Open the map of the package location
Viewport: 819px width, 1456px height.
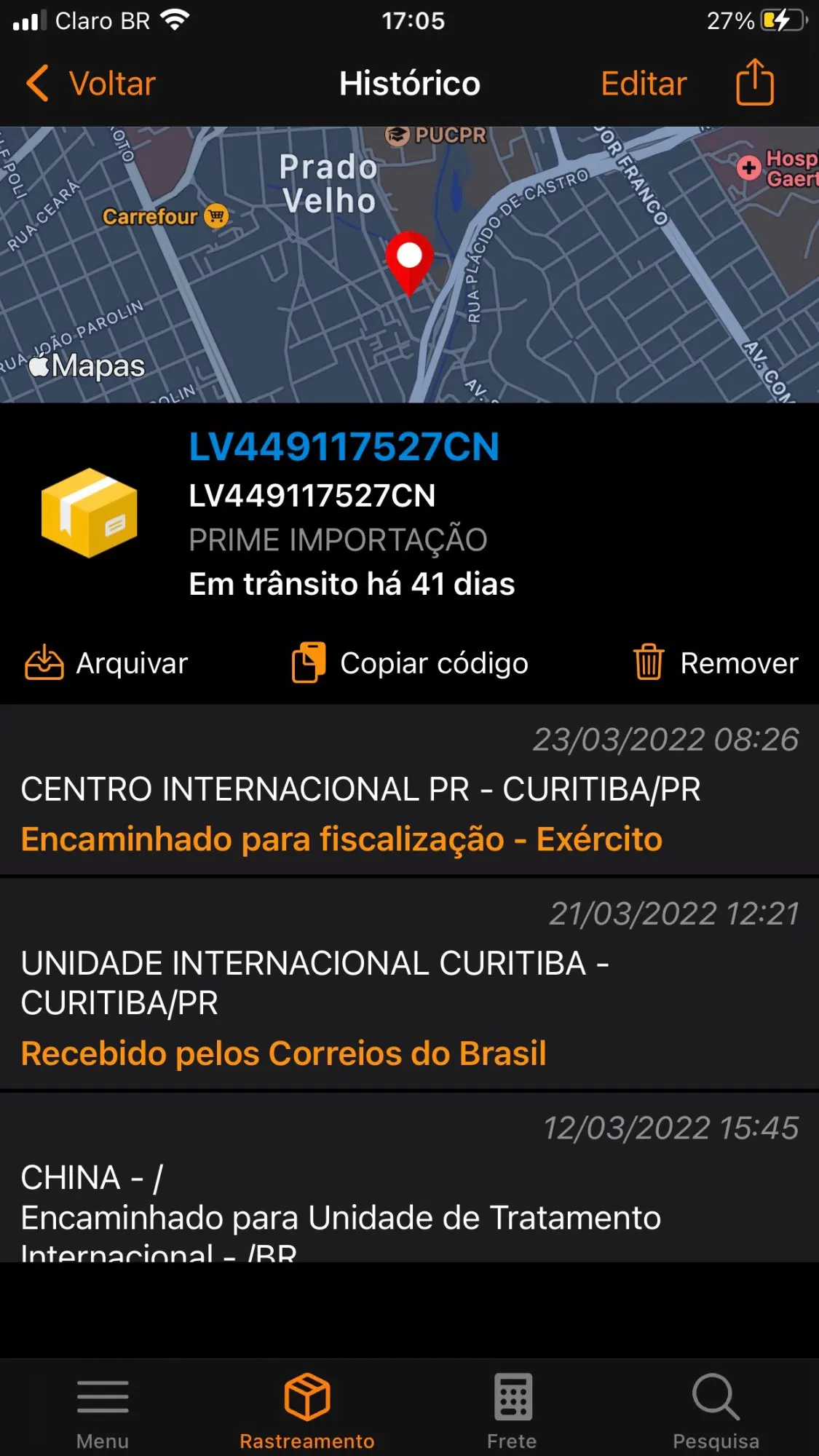(409, 265)
